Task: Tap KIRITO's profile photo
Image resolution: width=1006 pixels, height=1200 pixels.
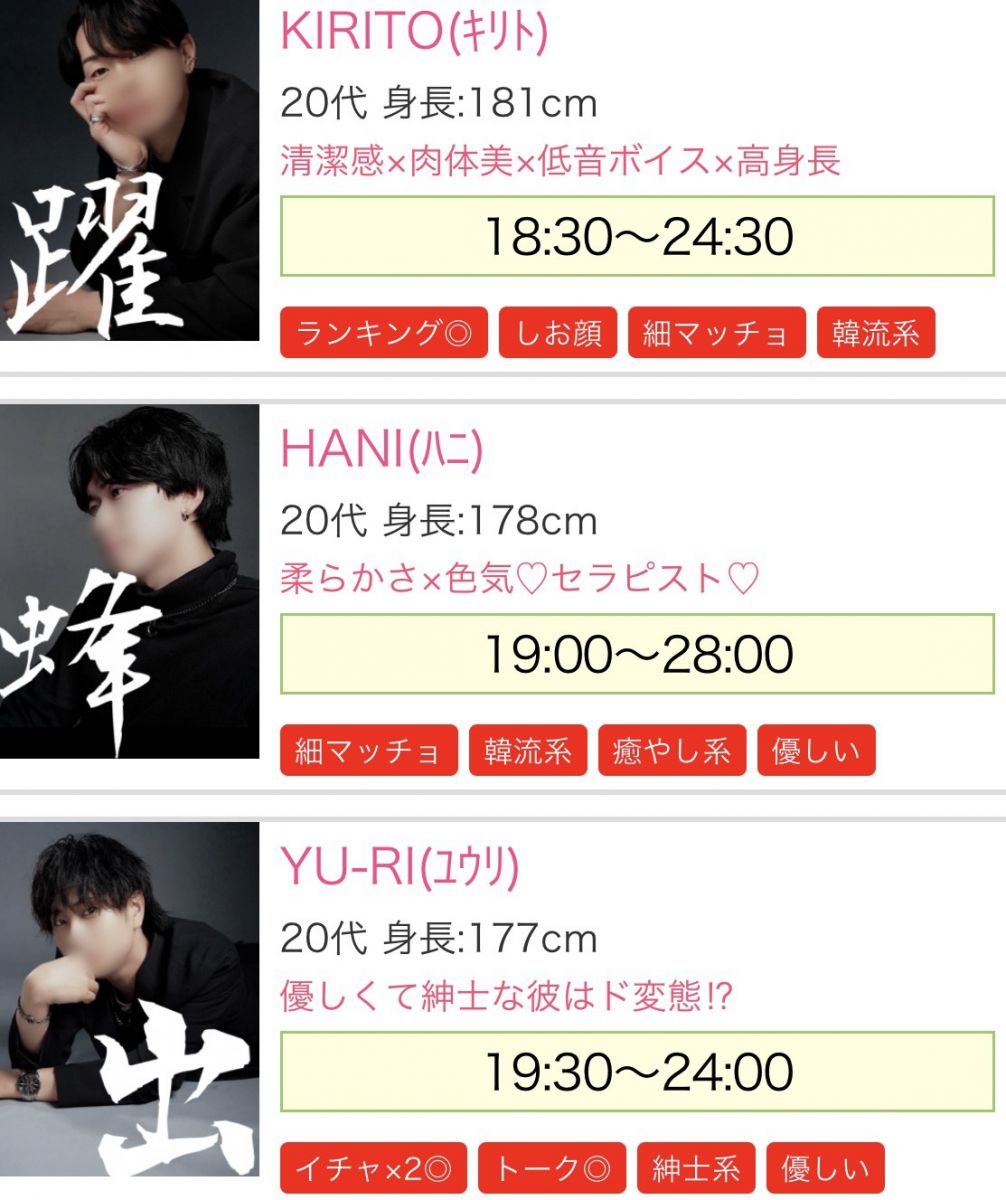Action: (129, 170)
